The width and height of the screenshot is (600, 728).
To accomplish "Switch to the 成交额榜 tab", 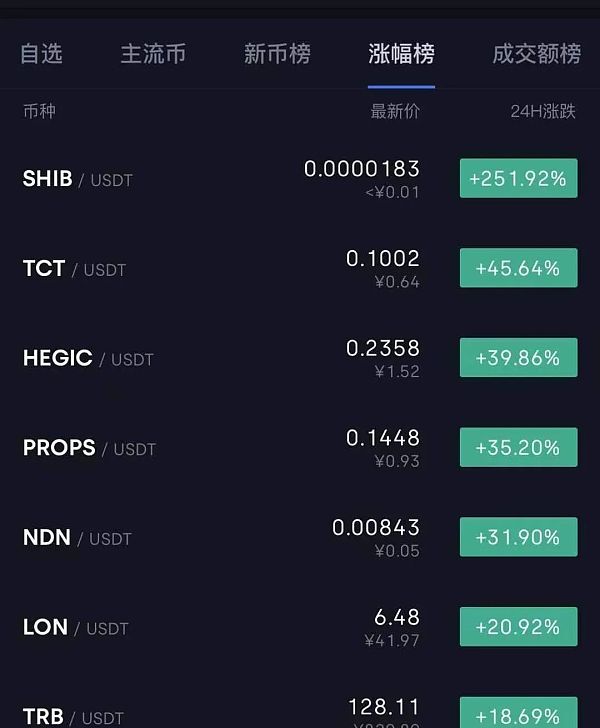I will tap(536, 54).
